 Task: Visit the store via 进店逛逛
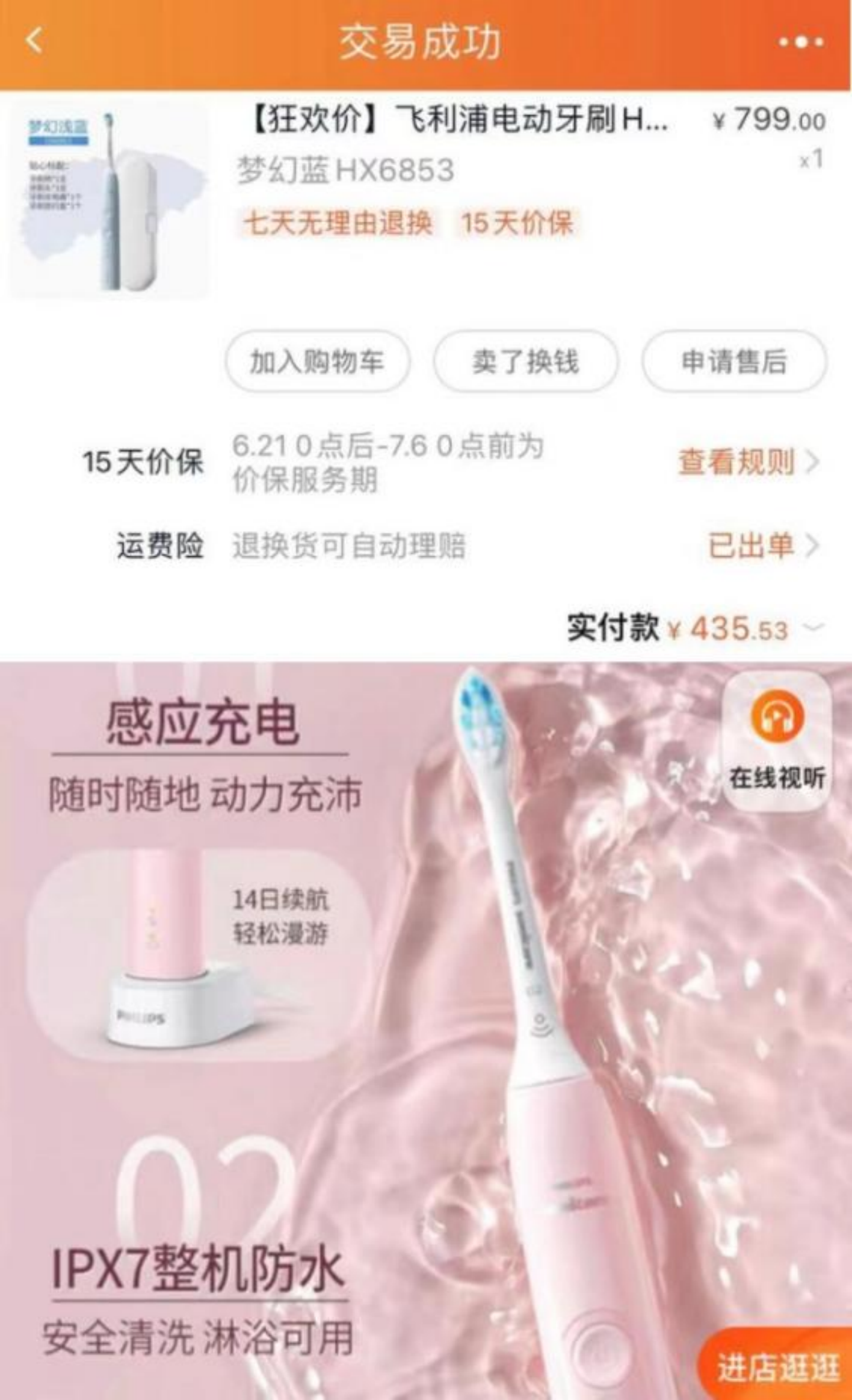pyautogui.click(x=777, y=1368)
